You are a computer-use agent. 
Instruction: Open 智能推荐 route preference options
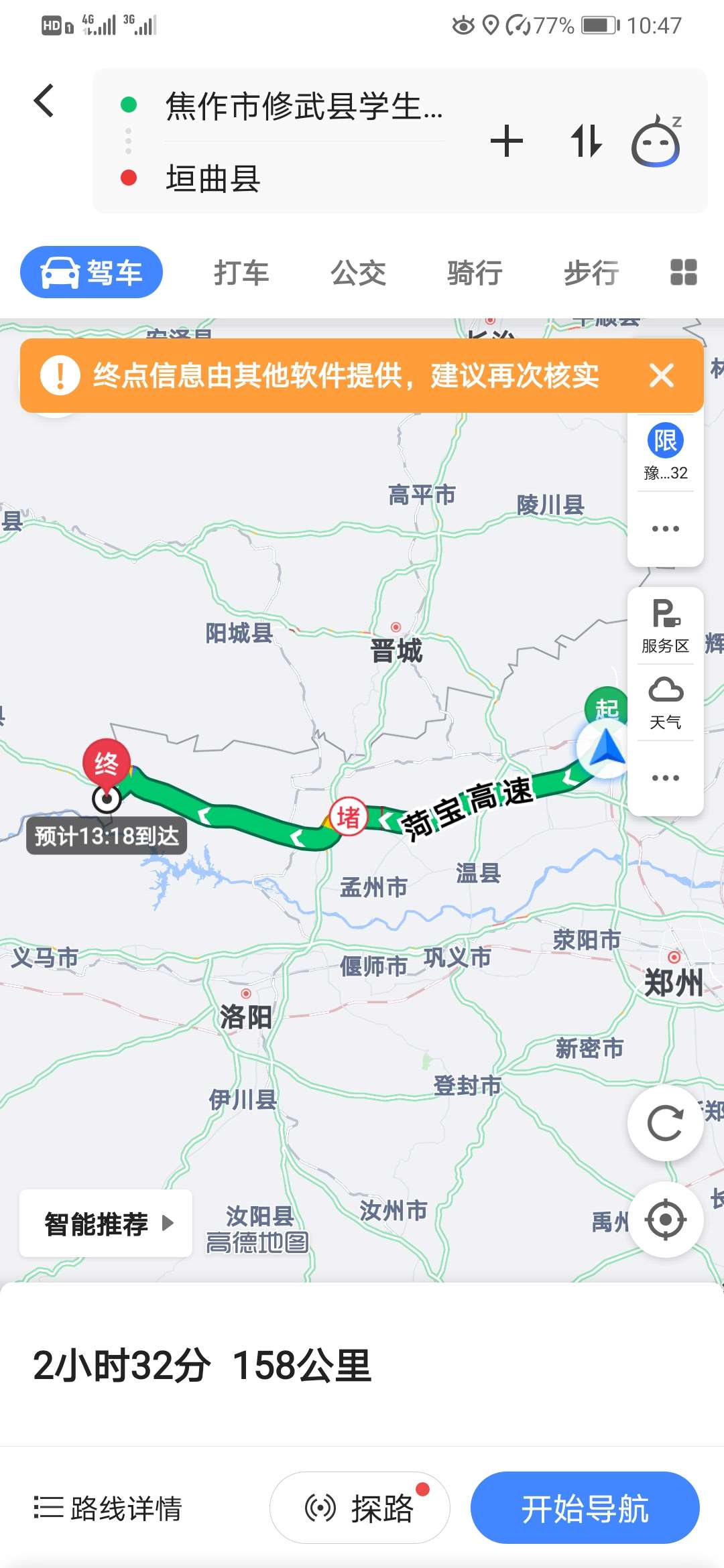click(x=106, y=1224)
